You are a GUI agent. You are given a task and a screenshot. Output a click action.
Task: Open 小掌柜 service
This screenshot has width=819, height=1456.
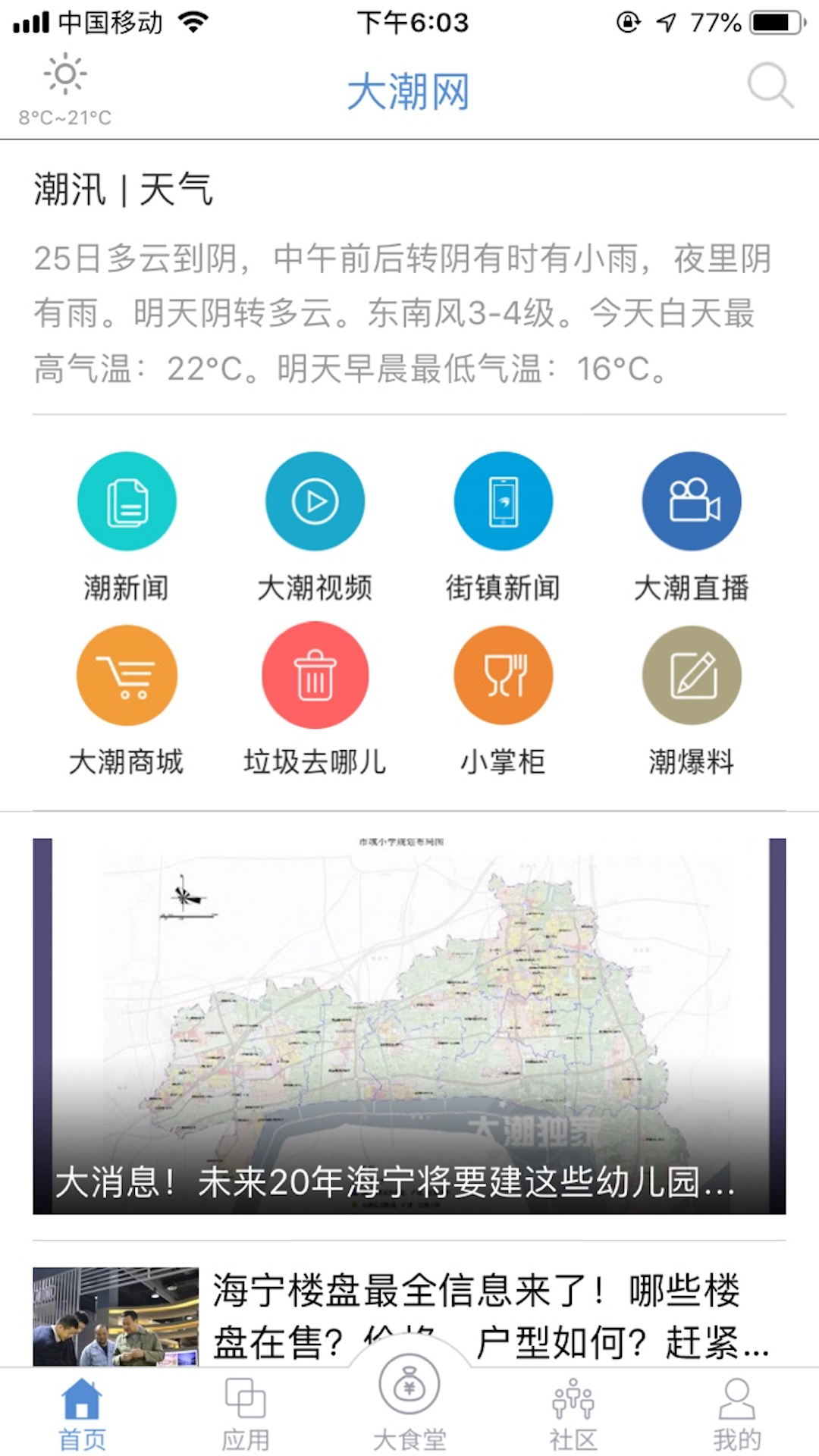[504, 675]
